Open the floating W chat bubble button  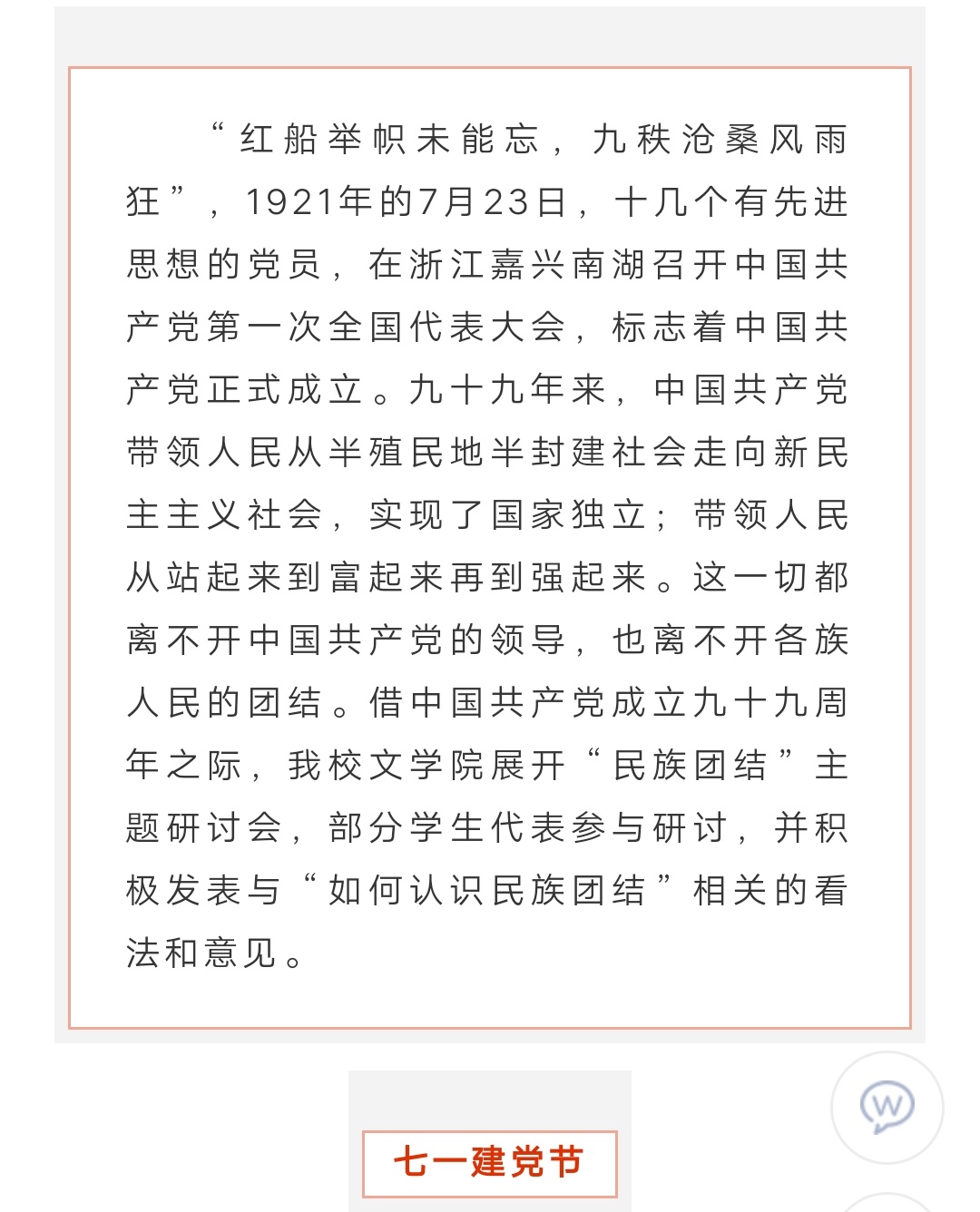point(887,1107)
